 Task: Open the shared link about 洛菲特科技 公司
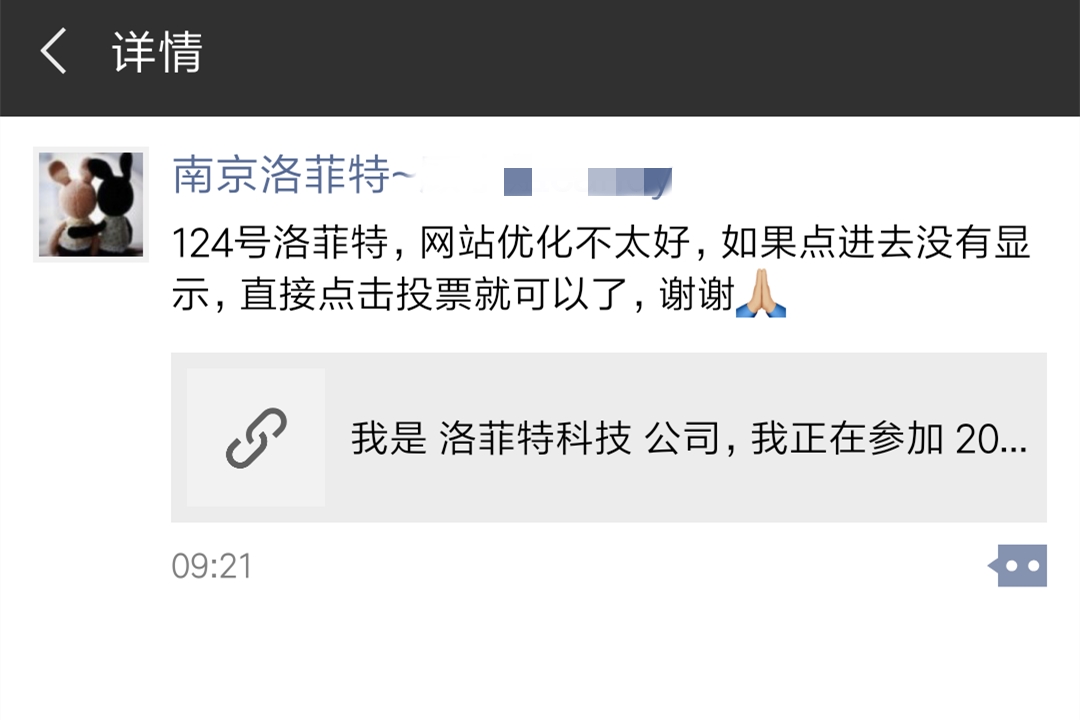[x=608, y=438]
